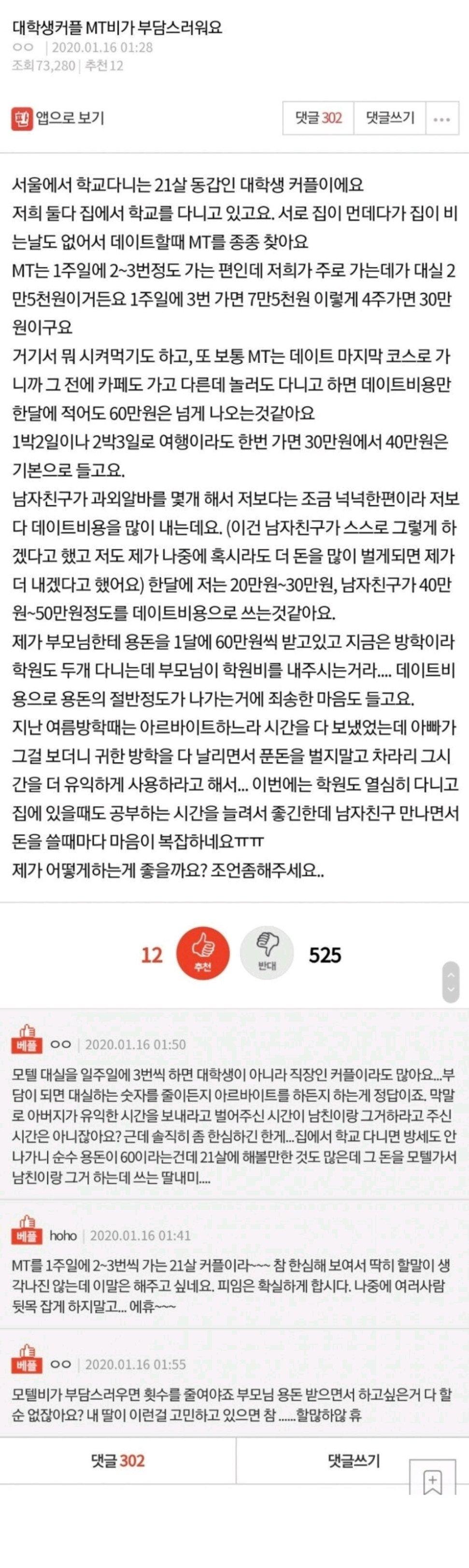Image resolution: width=469 pixels, height=1568 pixels.
Task: Recommend the post with the red 추천 thumb
Action: [203, 953]
